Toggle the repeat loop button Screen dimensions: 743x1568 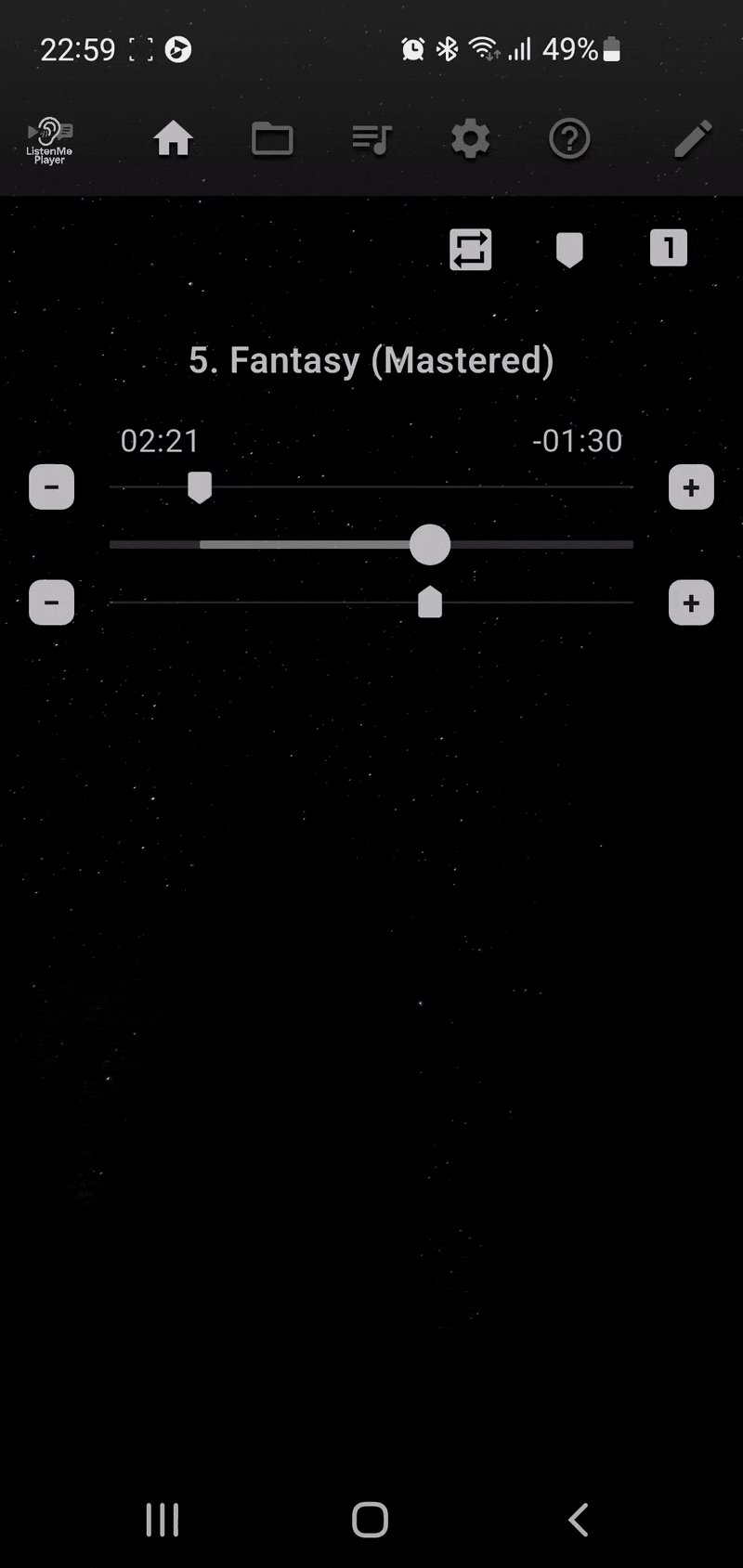(471, 249)
